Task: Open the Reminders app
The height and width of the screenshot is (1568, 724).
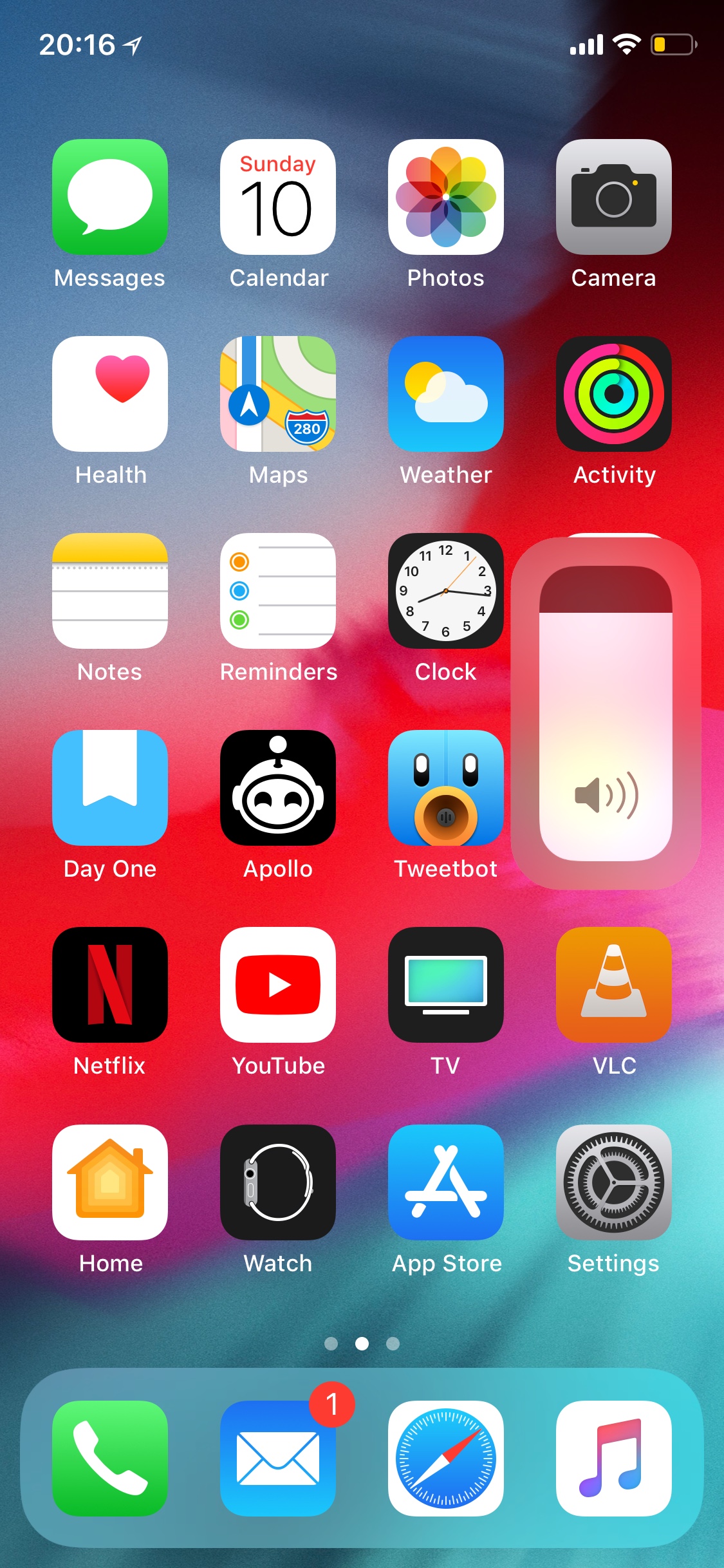Action: point(278,591)
